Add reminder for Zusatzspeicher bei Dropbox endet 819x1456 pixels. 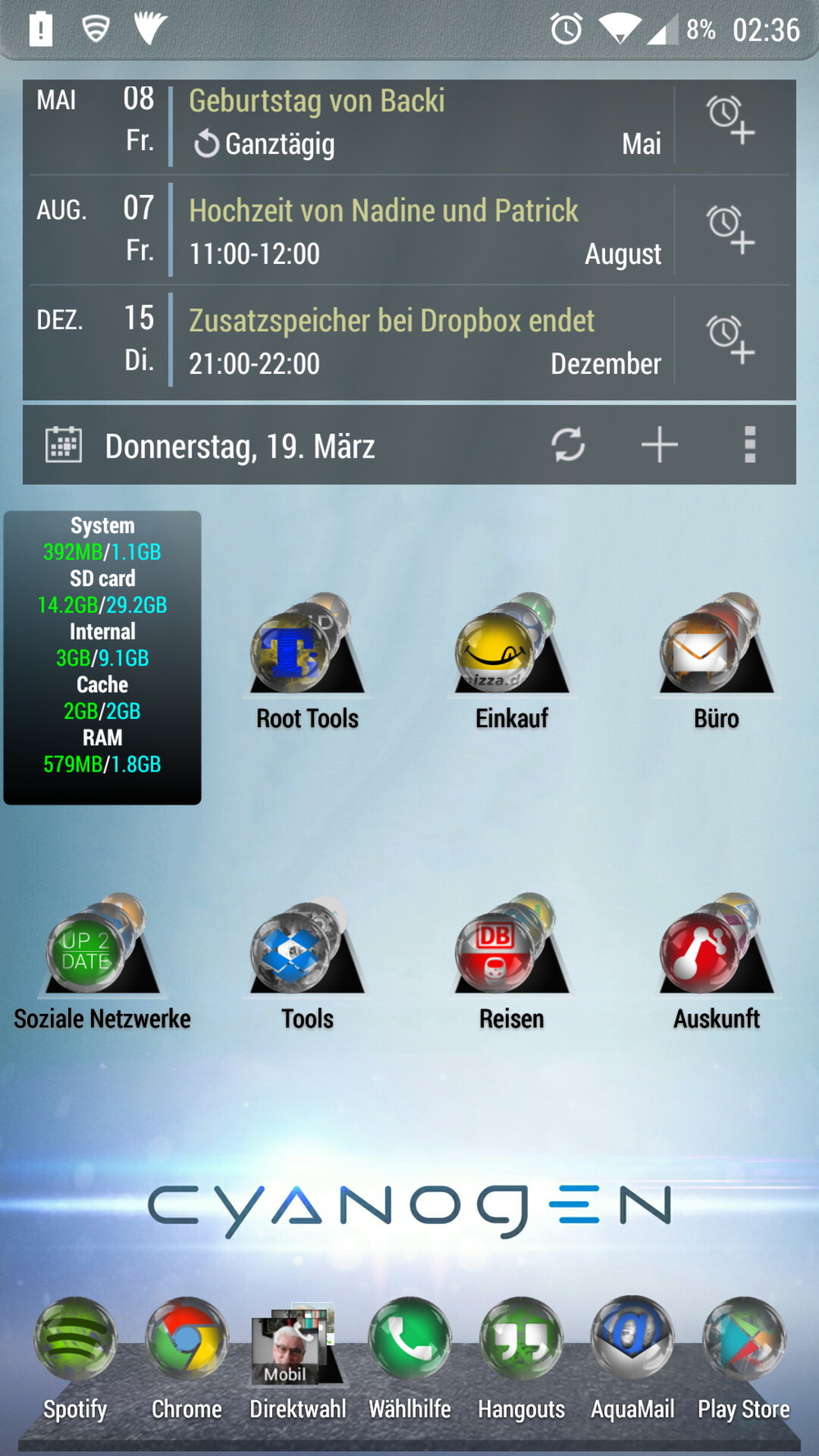tap(731, 339)
